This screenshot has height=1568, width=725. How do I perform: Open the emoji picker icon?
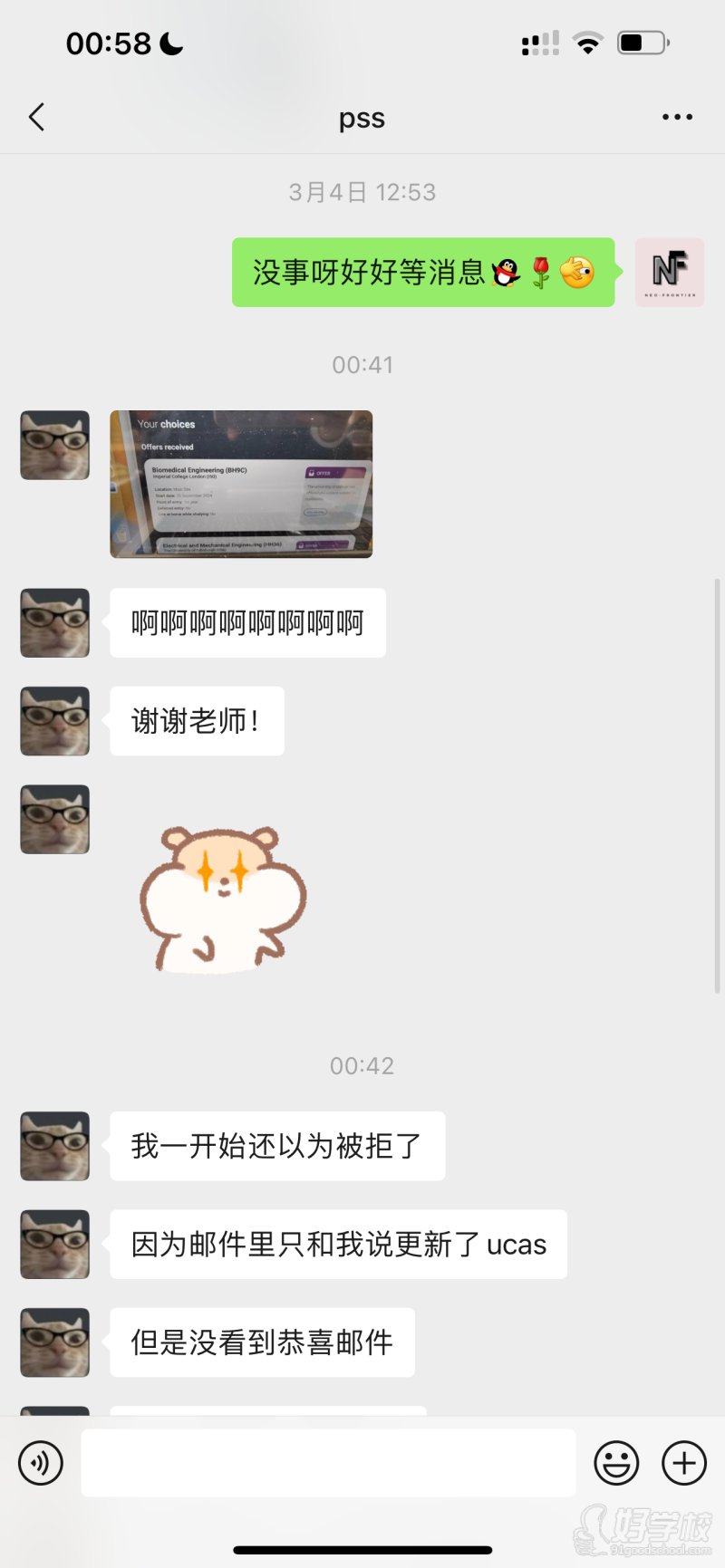tap(616, 1462)
